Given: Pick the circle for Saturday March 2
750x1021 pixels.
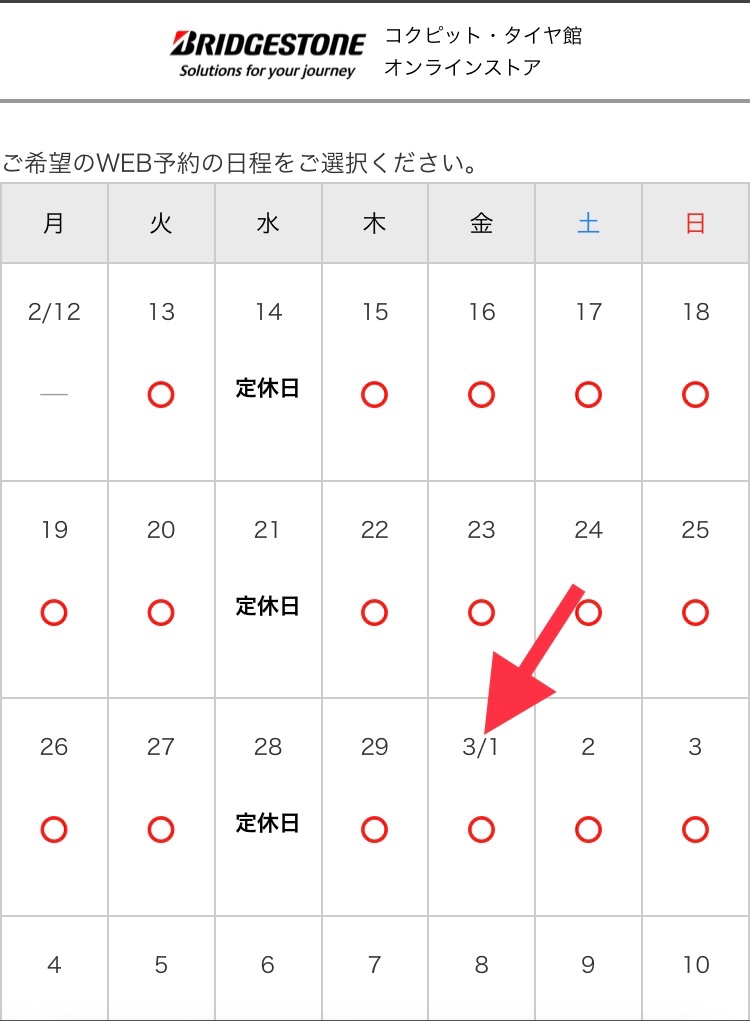Looking at the screenshot, I should point(588,829).
